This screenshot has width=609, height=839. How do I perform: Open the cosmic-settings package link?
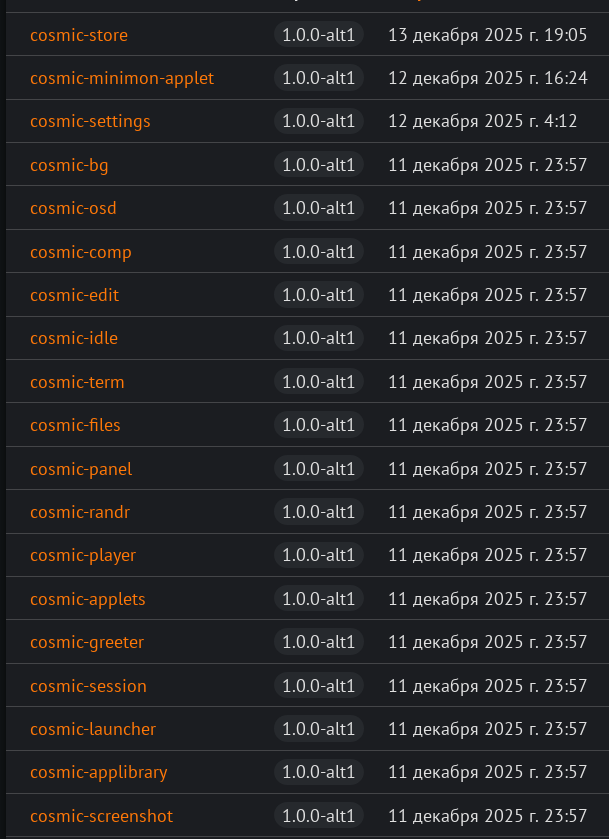(x=90, y=121)
